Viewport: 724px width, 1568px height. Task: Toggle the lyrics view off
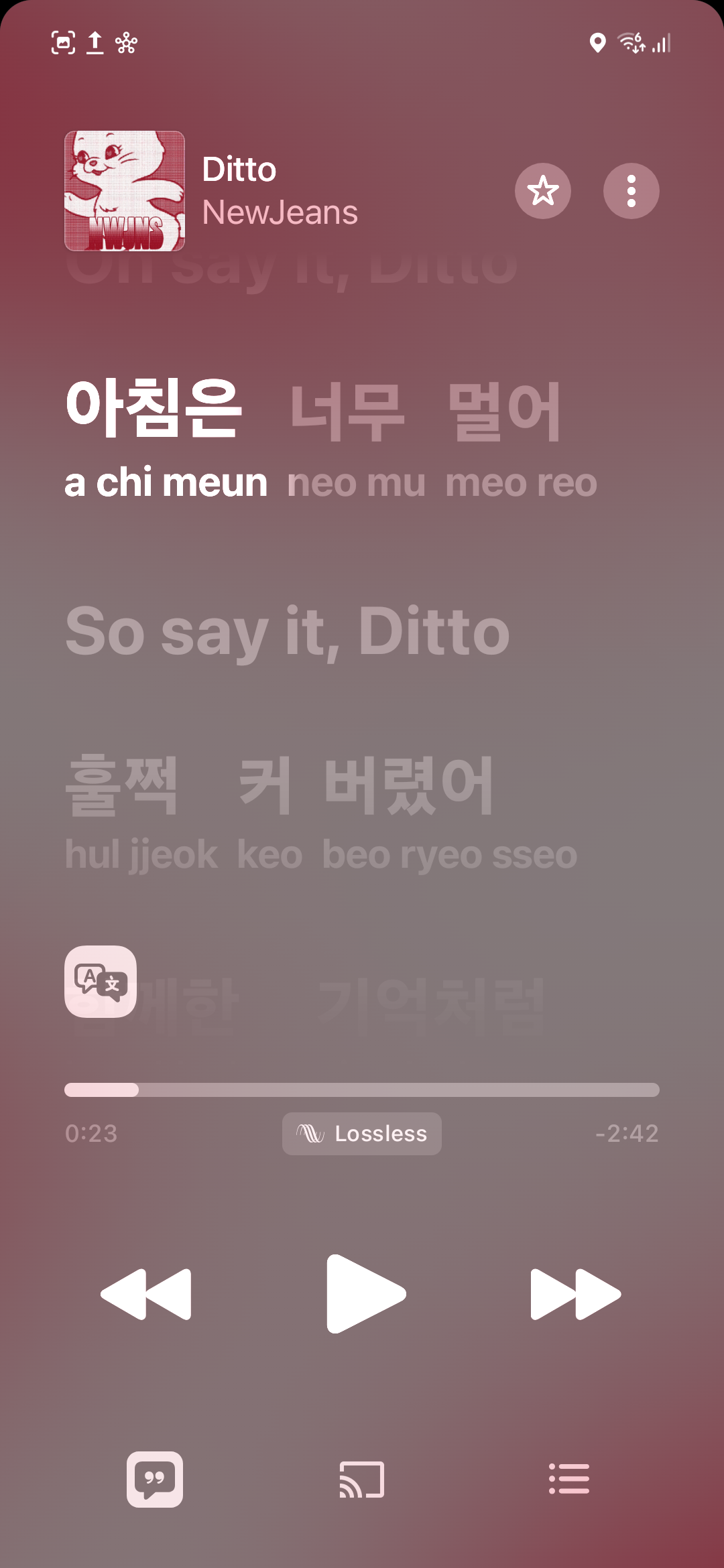155,1480
